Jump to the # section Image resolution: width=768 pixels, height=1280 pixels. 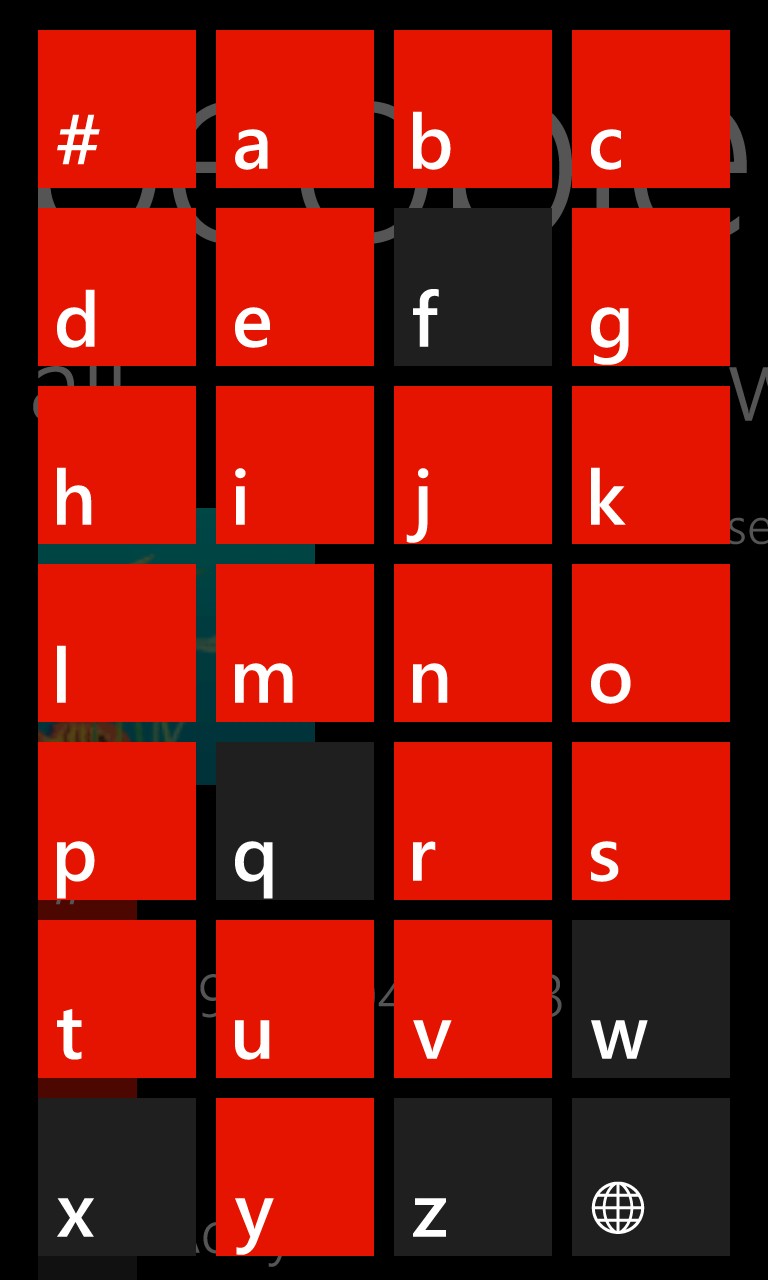point(117,109)
